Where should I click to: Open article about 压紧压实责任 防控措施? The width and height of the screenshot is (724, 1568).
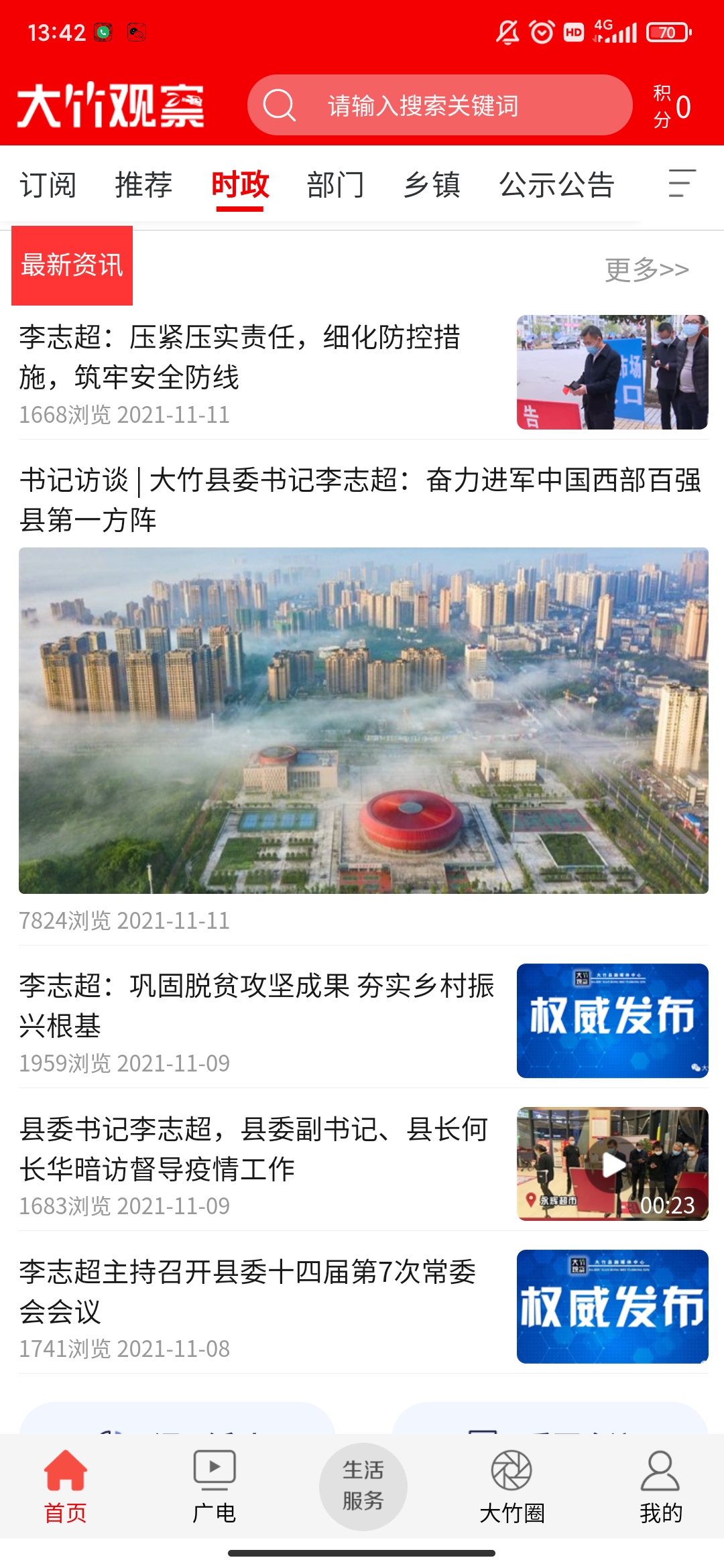point(255,357)
